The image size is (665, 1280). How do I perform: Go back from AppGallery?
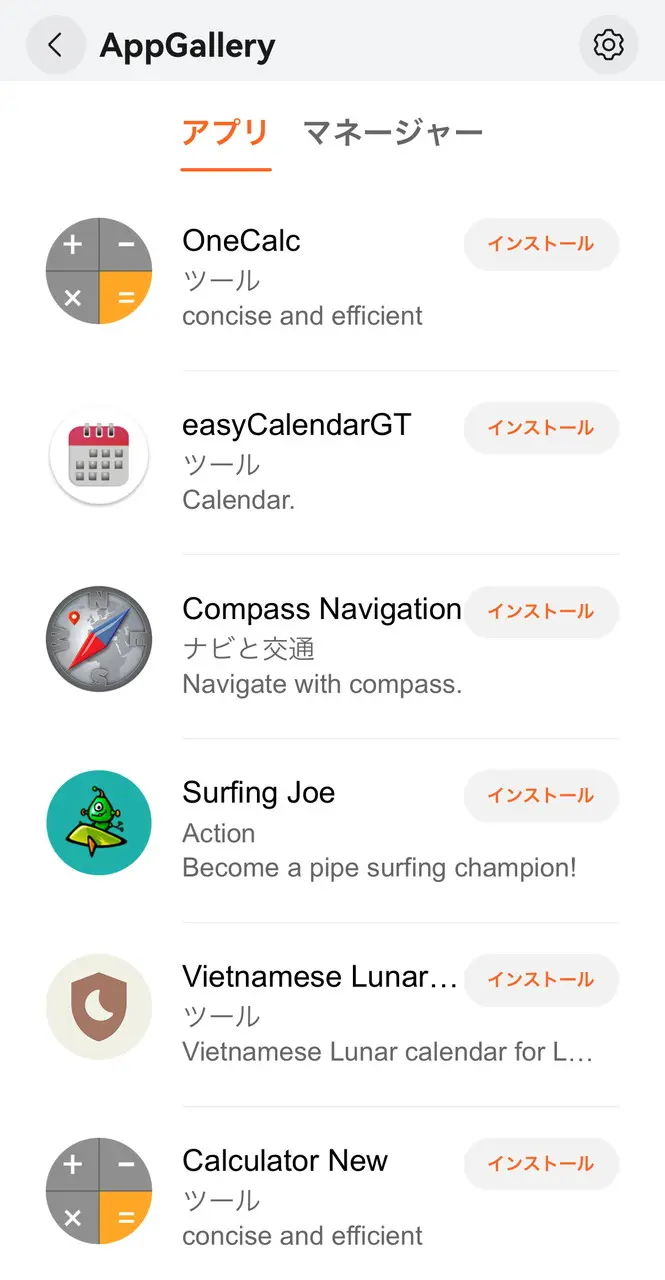click(x=55, y=45)
